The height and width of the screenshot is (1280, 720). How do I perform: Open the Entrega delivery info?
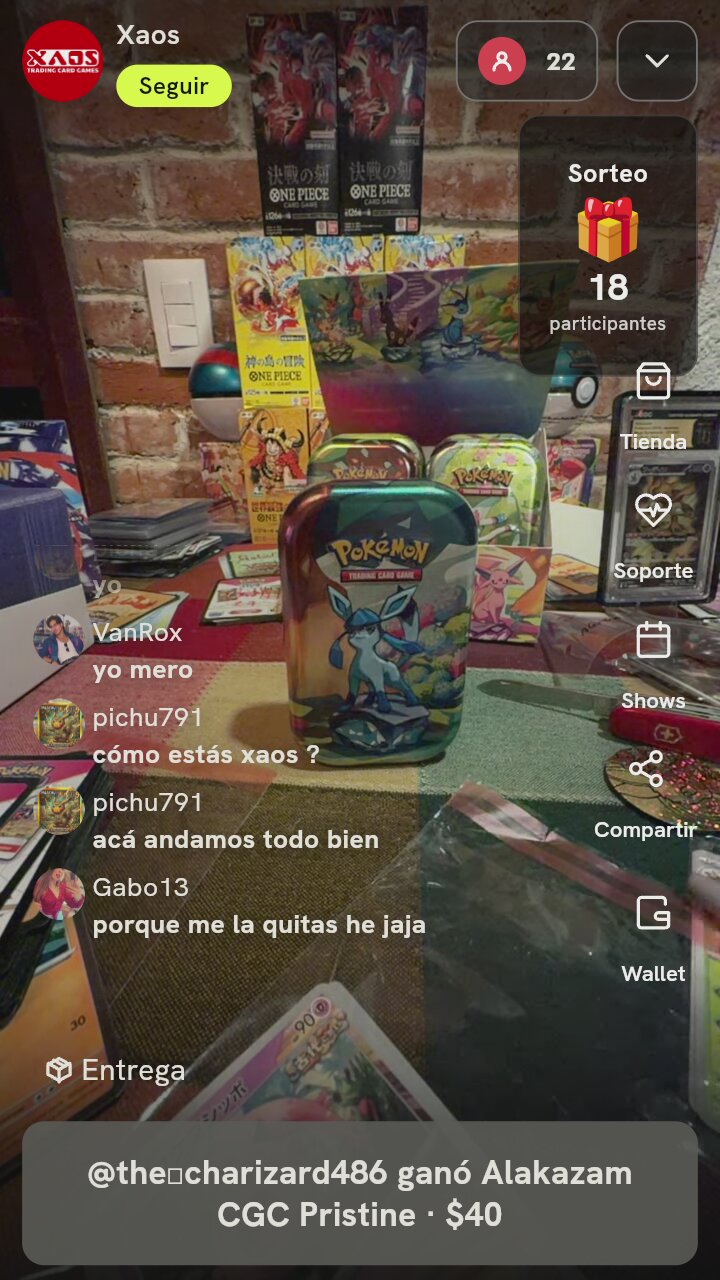116,1070
